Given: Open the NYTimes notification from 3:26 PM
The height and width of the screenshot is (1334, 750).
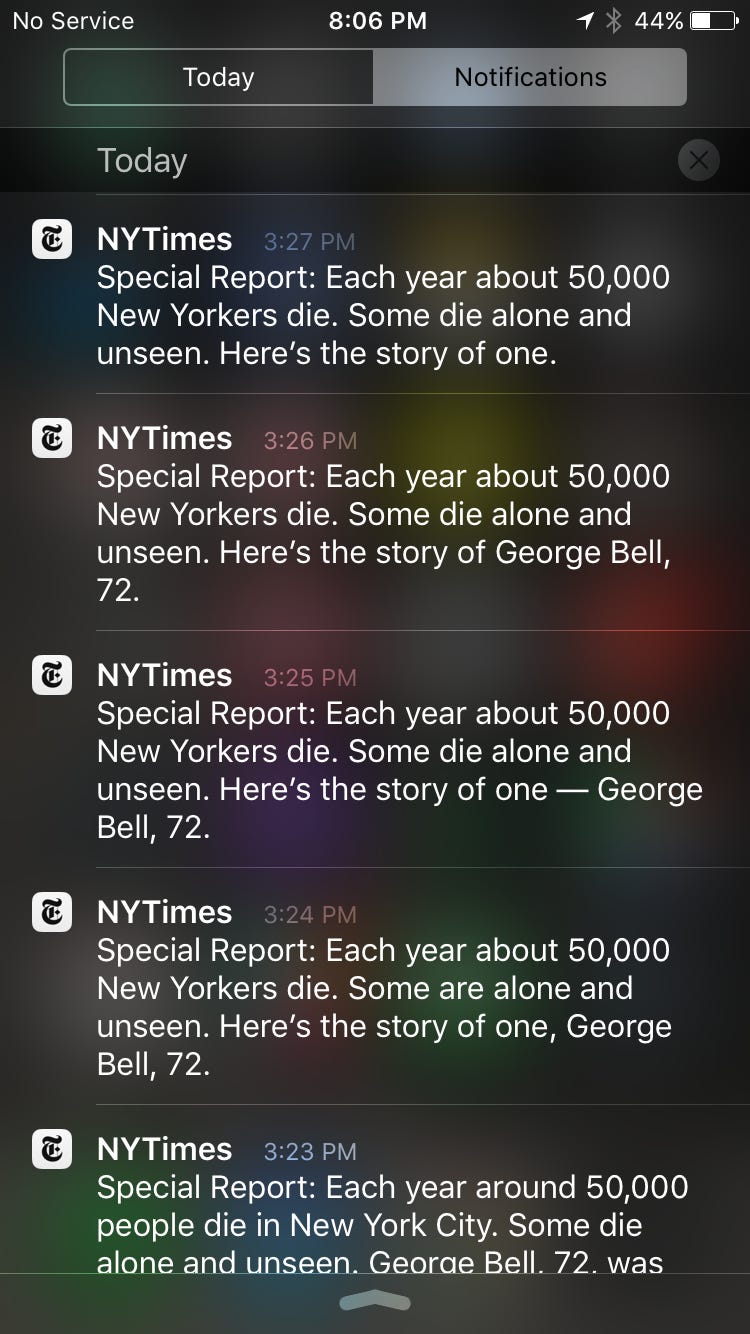Looking at the screenshot, I should pyautogui.click(x=375, y=512).
